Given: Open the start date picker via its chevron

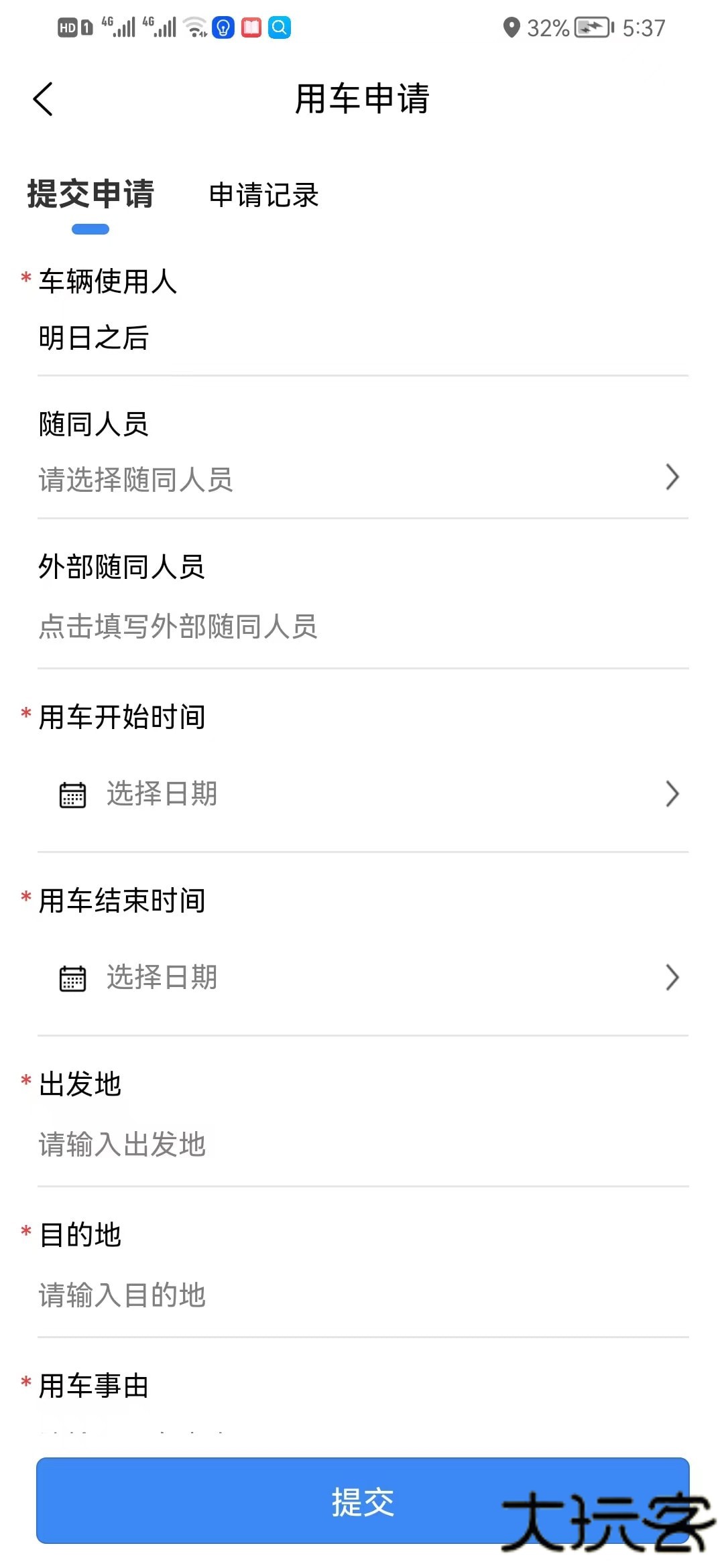Looking at the screenshot, I should pyautogui.click(x=672, y=793).
